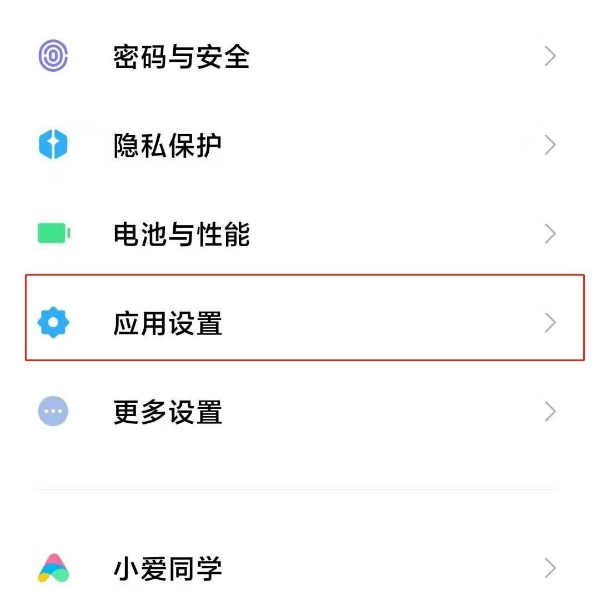Viewport: 606px width, 609px height.
Task: Open 应用设置
Action: coord(168,323)
